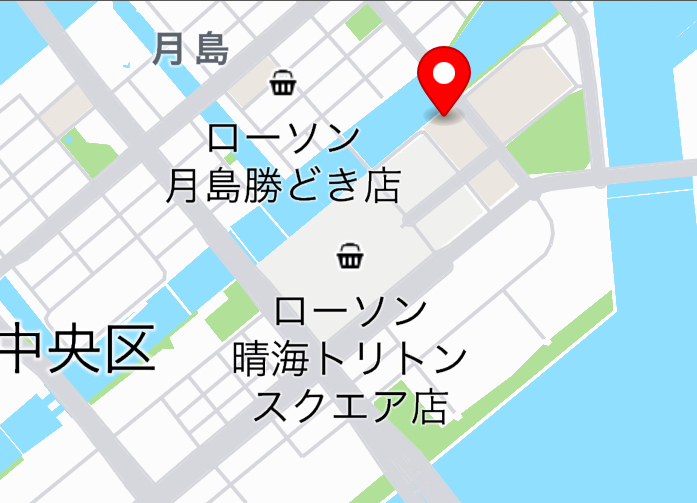The height and width of the screenshot is (503, 697).
Task: Tap the red location pin
Action: [x=444, y=78]
